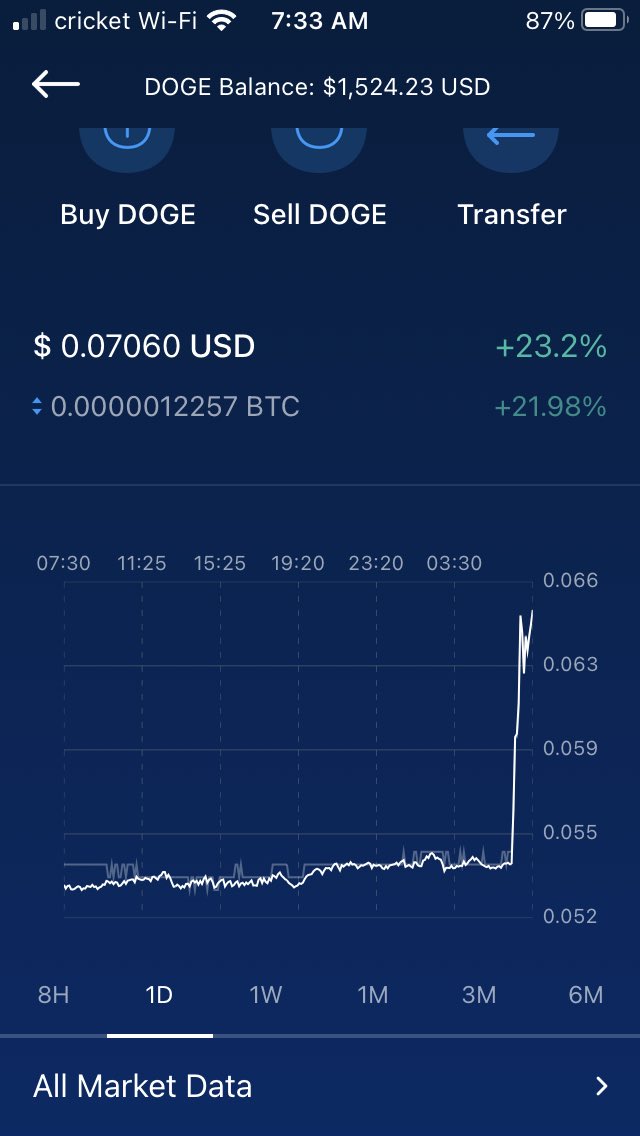Viewport: 640px width, 1136px height.
Task: Show the 3M price chart
Action: pos(479,995)
